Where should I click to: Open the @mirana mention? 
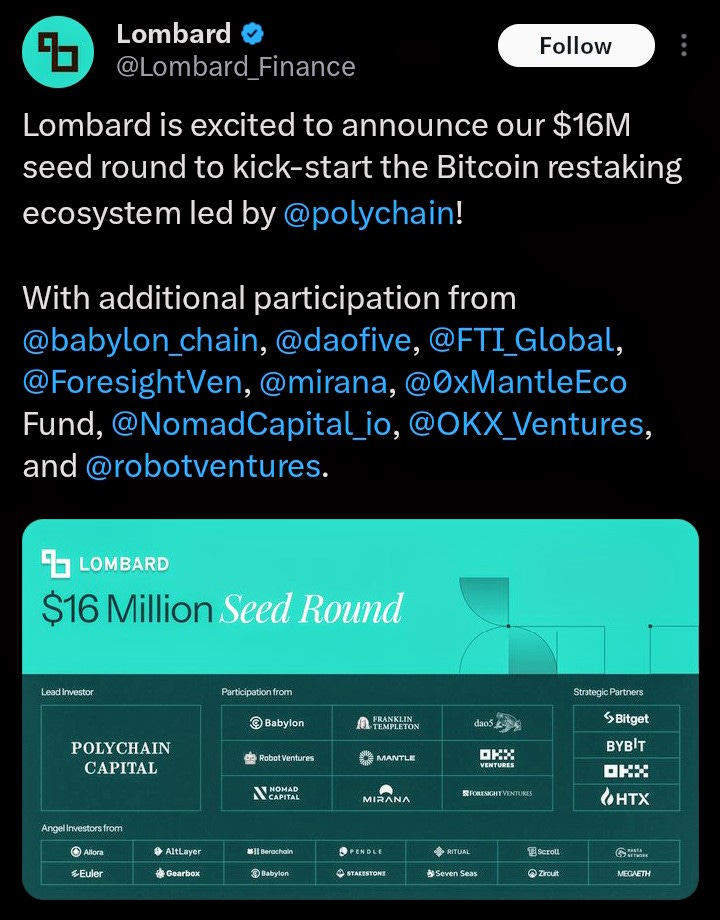323,383
